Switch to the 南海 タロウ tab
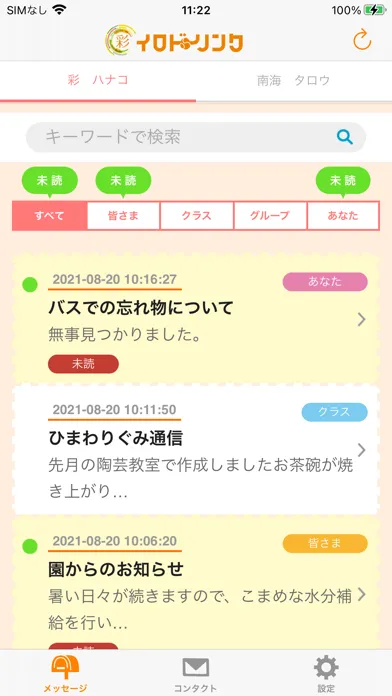The width and height of the screenshot is (392, 696). (x=294, y=81)
